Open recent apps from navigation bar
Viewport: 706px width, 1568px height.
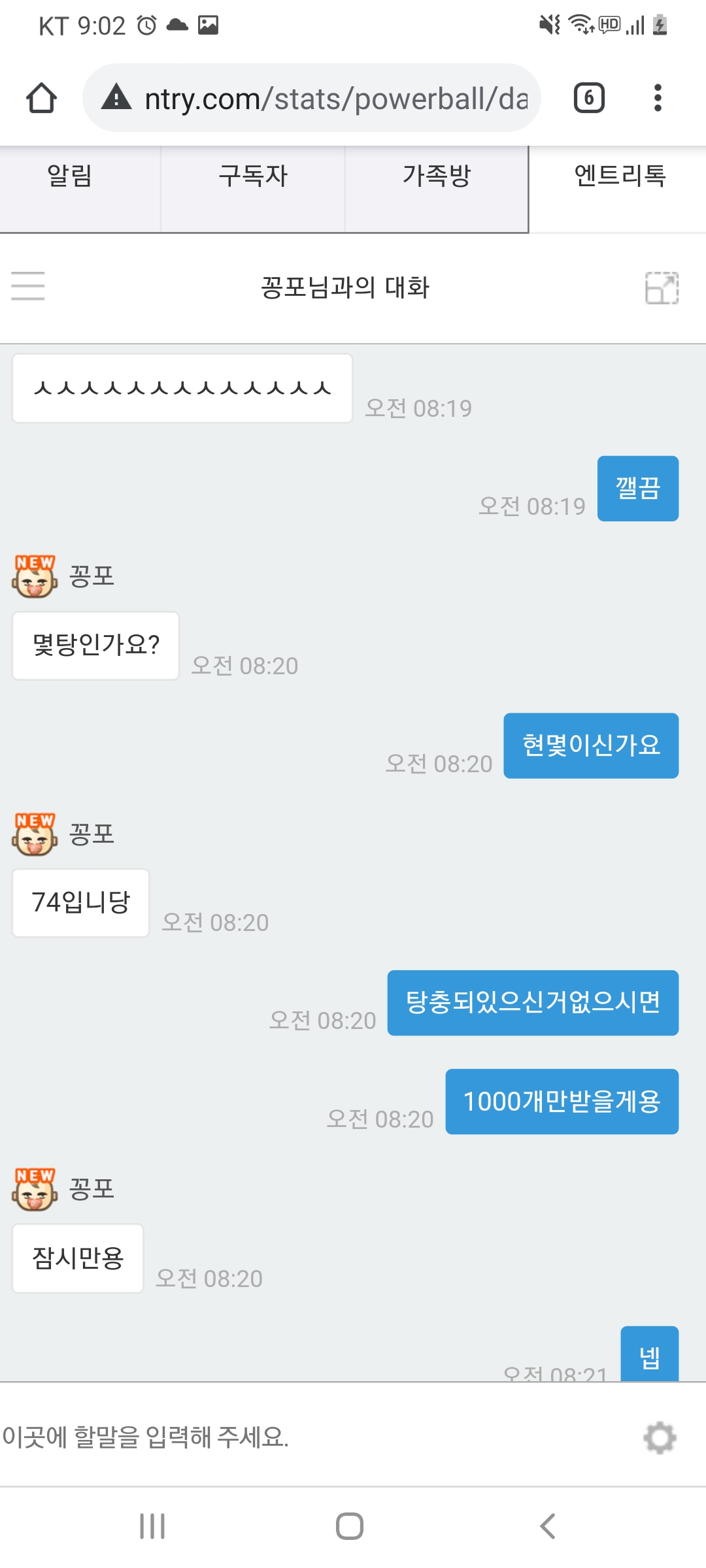152,1526
